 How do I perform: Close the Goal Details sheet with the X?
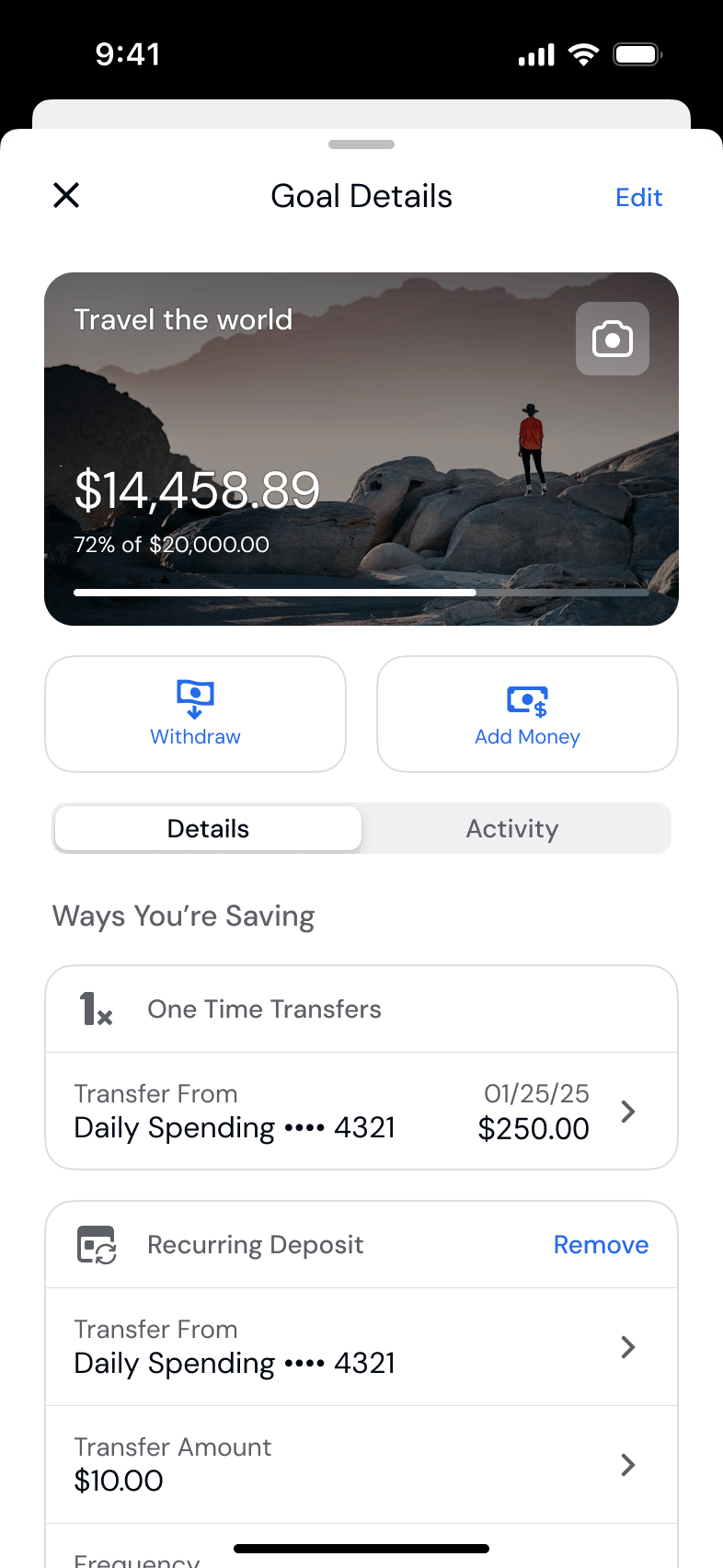click(x=65, y=195)
